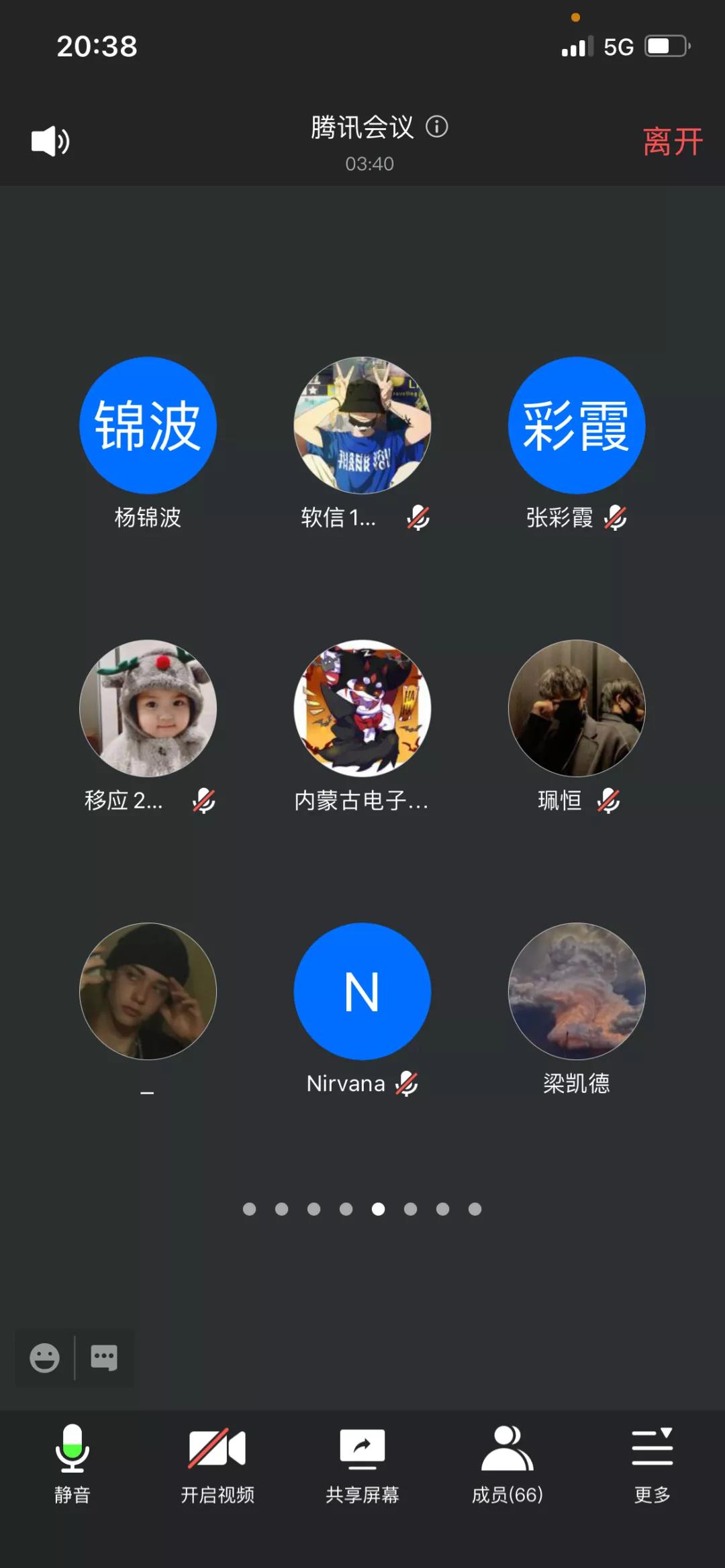The width and height of the screenshot is (725, 1568).
Task: Toggle the speaker audio output icon
Action: (50, 142)
